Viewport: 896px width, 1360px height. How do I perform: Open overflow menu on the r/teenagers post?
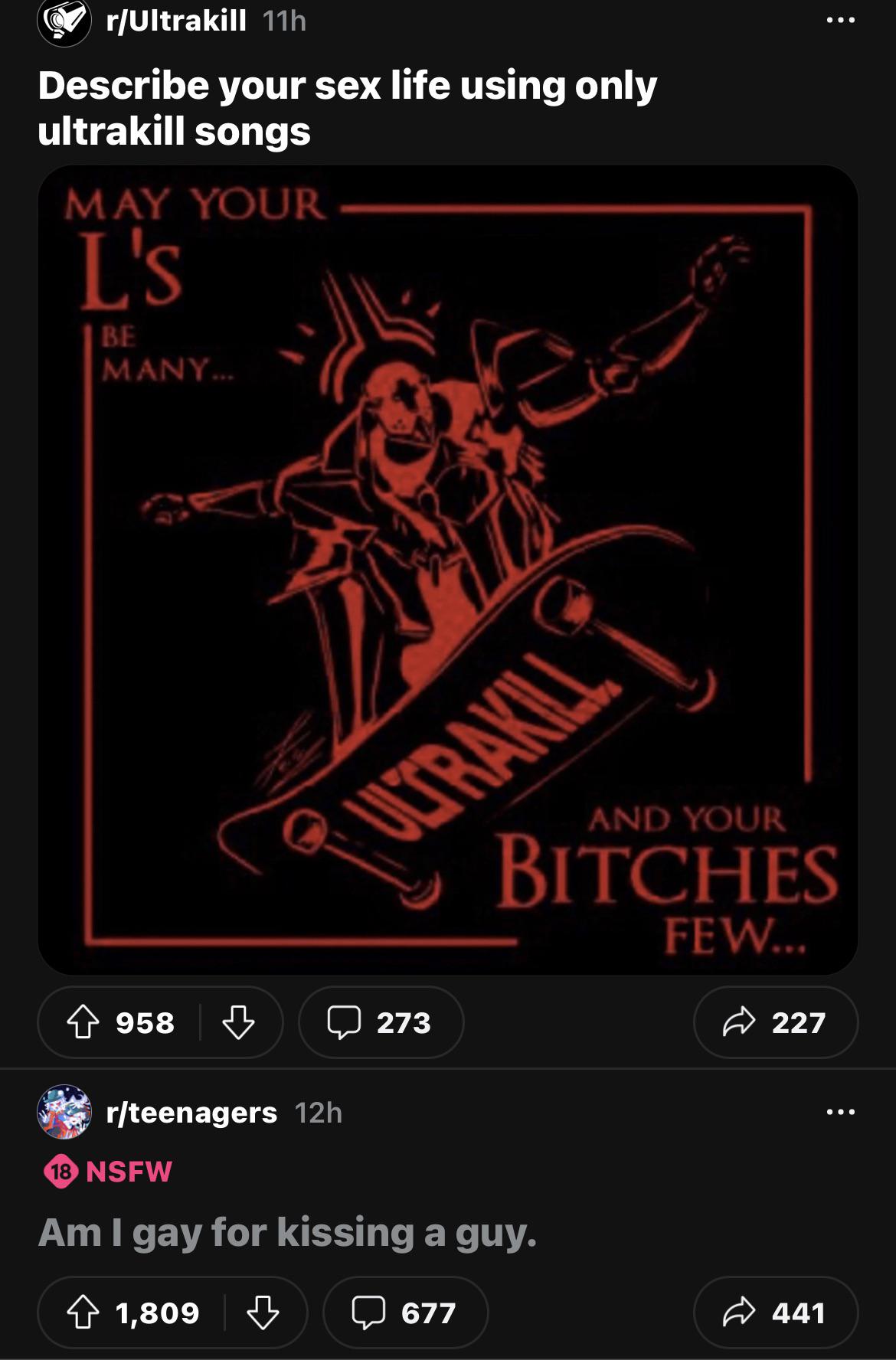pyautogui.click(x=840, y=1112)
